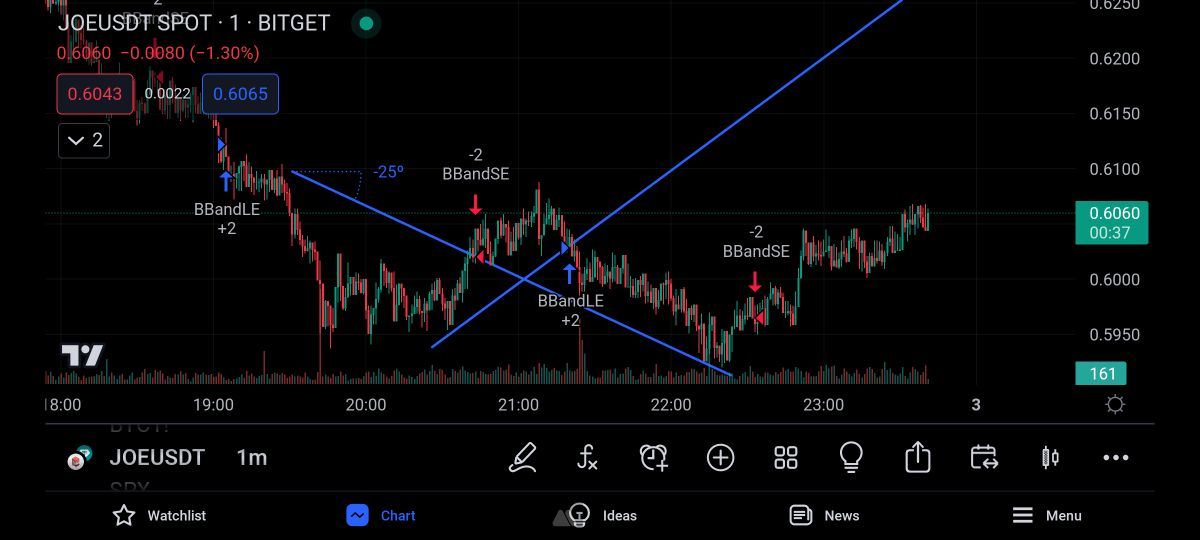Screen dimensions: 1200x540
Task: Expand the collapsed indicators legend
Action: coord(84,140)
